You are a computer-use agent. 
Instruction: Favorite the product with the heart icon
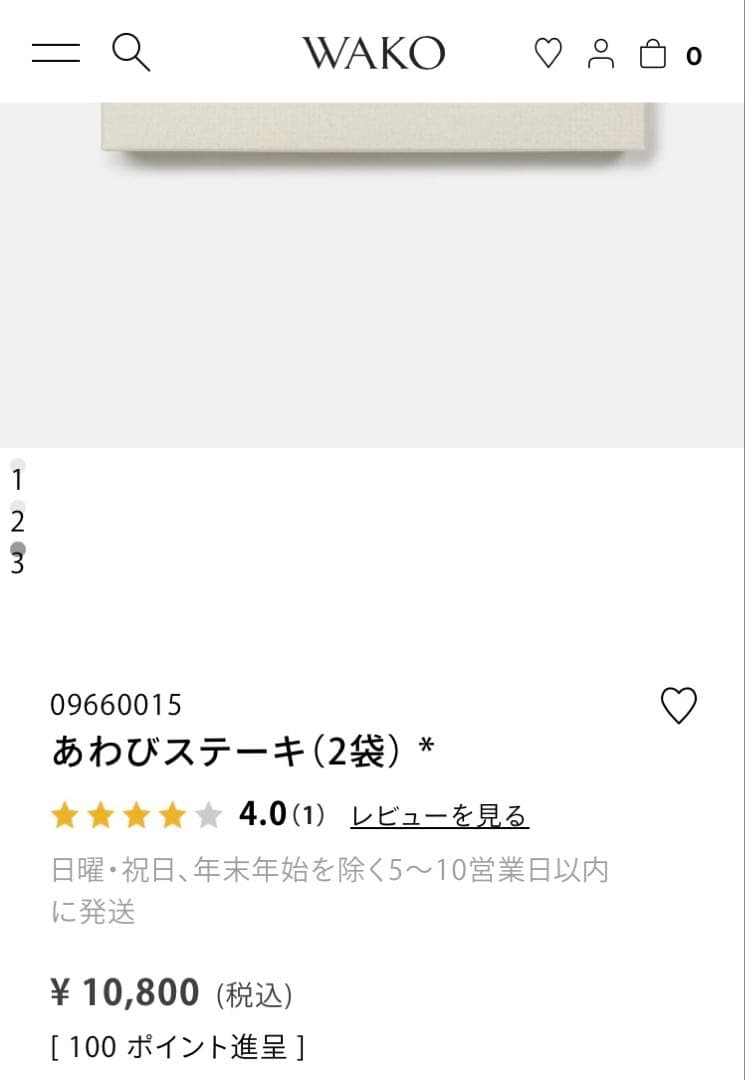pyautogui.click(x=679, y=703)
